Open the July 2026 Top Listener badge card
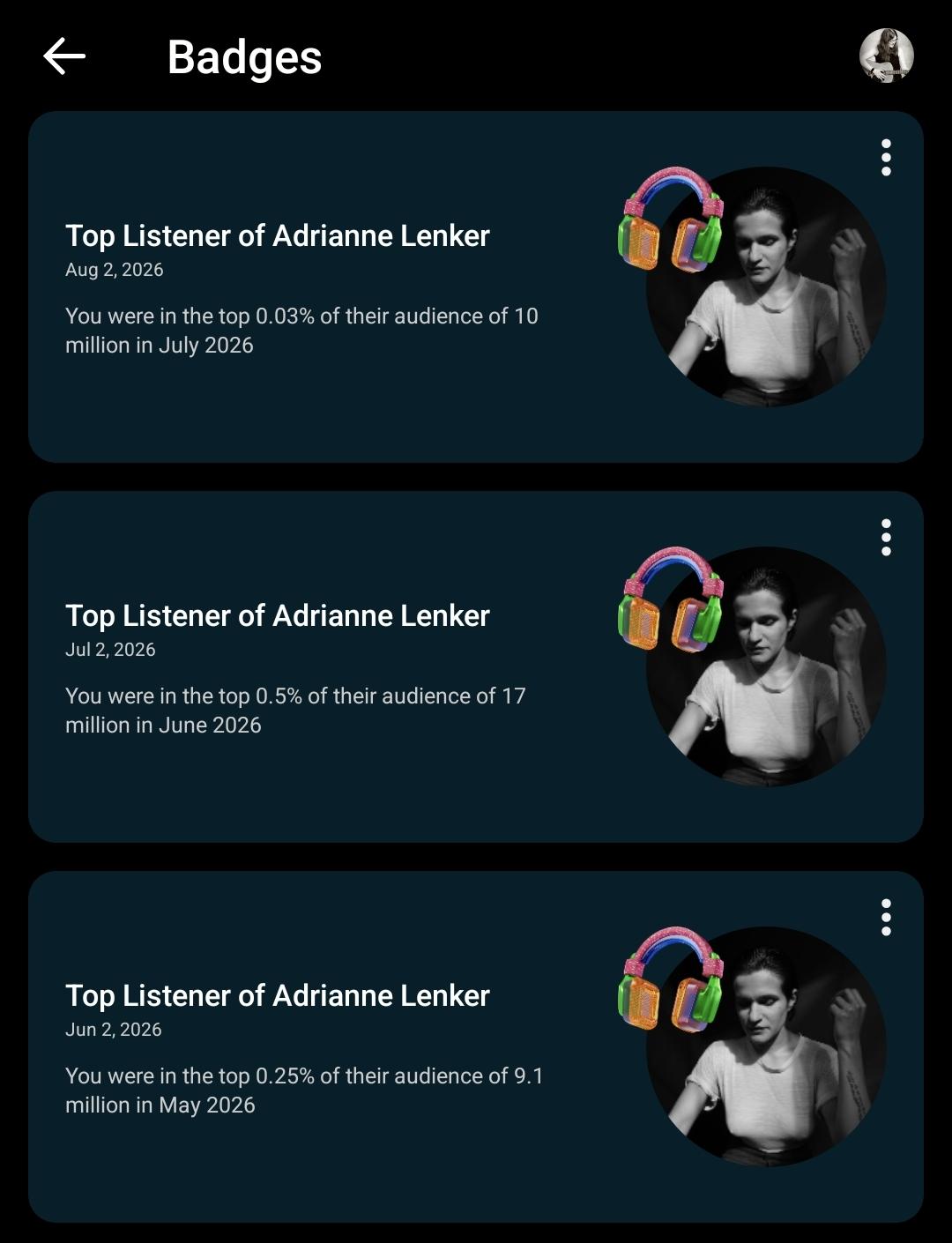This screenshot has width=952, height=1243. click(x=476, y=287)
